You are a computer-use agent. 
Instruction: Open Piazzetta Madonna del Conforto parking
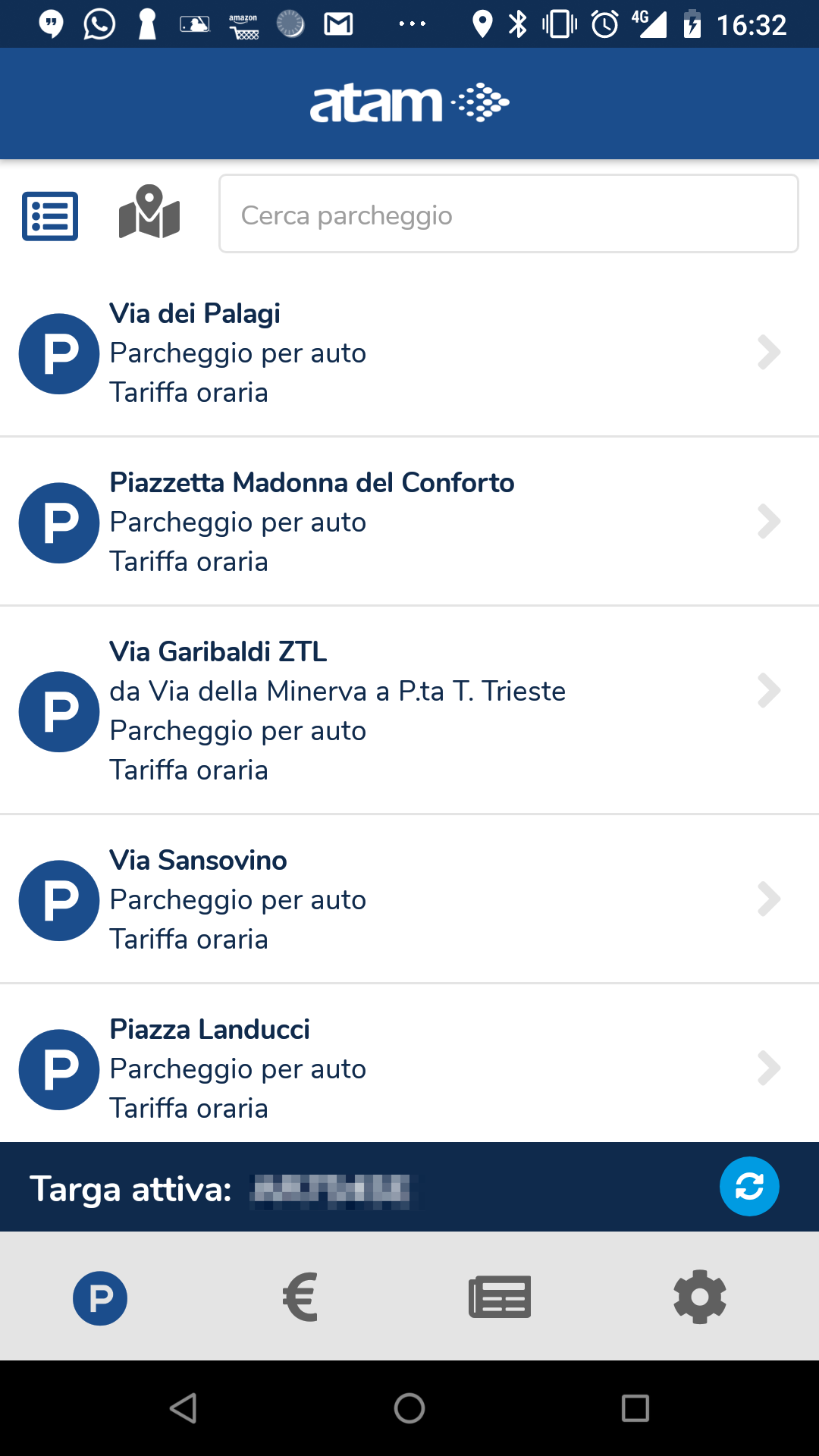click(409, 522)
